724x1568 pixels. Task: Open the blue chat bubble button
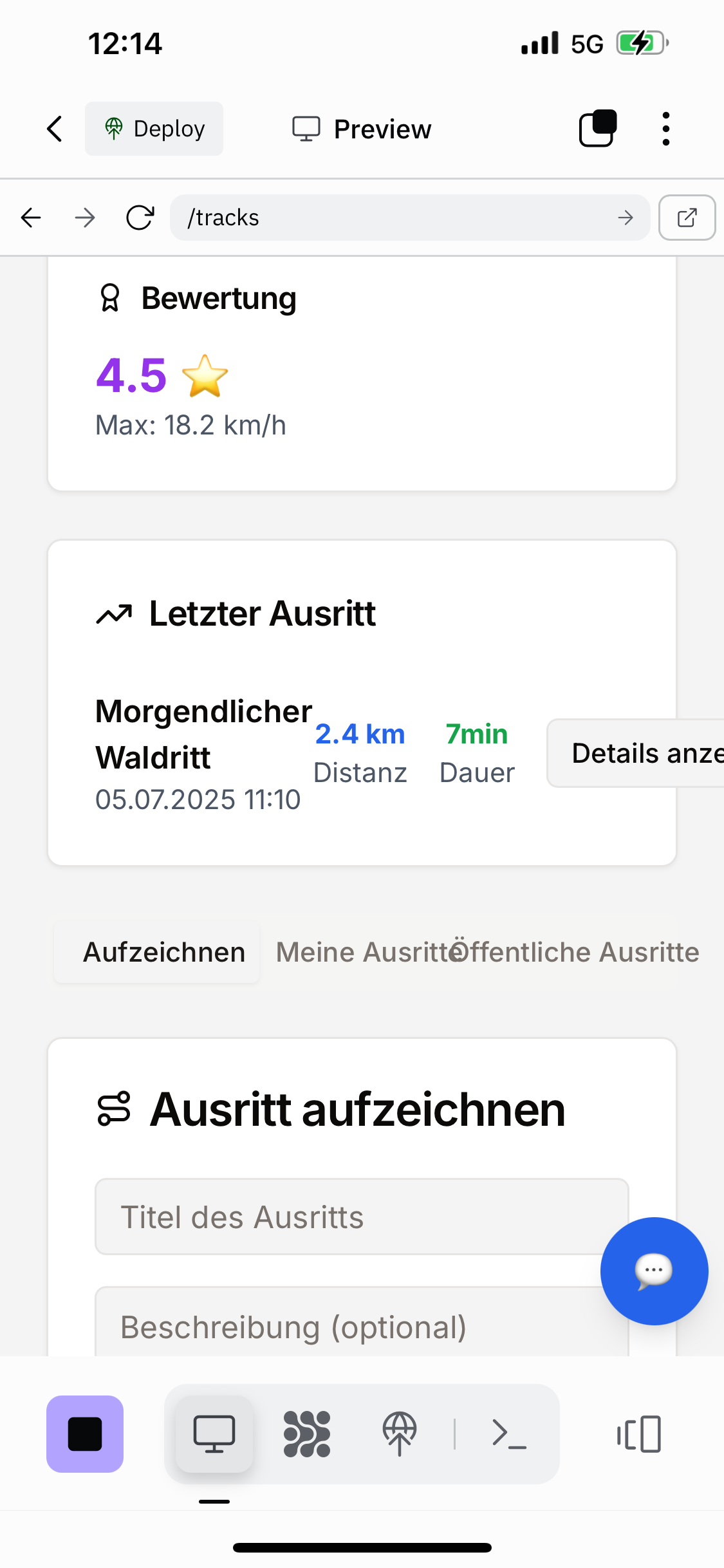(654, 1271)
